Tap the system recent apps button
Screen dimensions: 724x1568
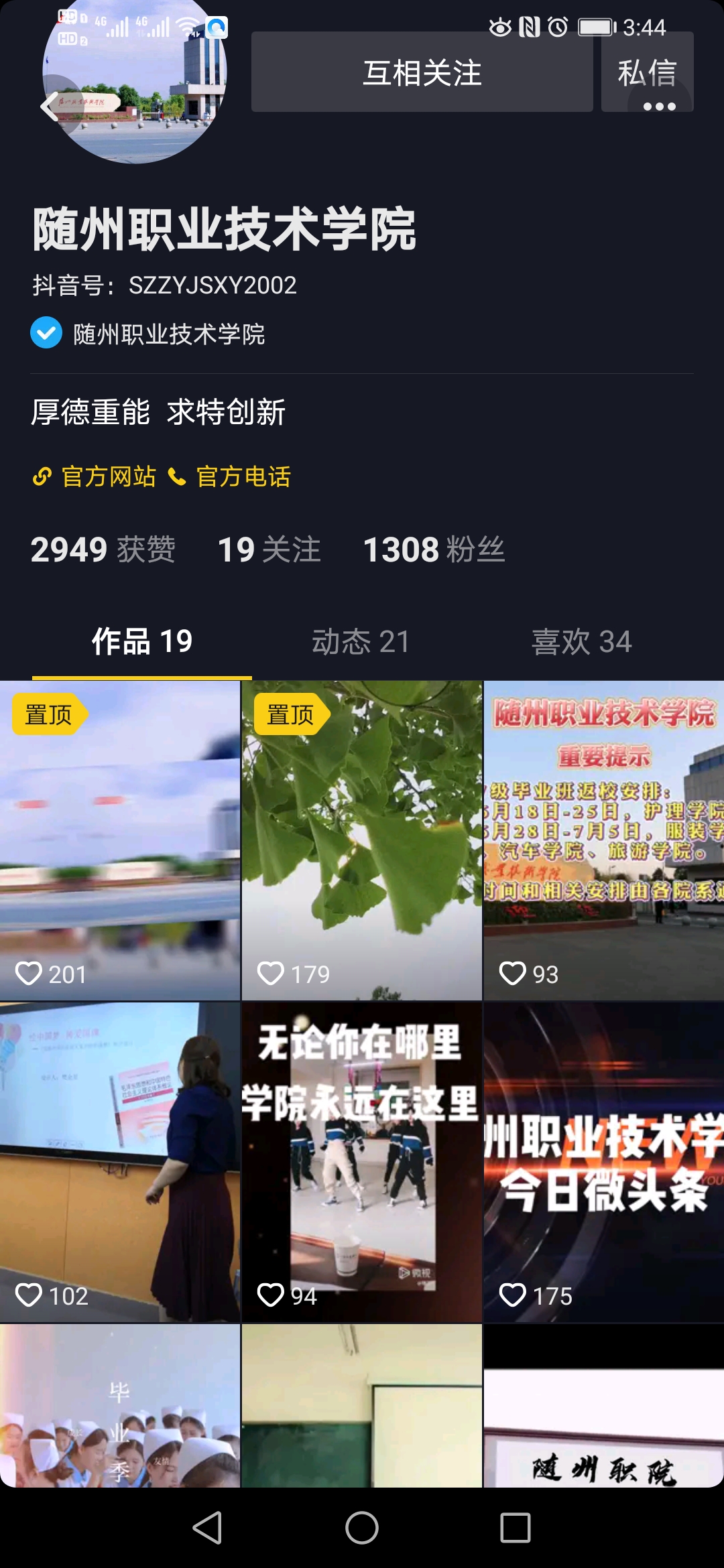(515, 1528)
